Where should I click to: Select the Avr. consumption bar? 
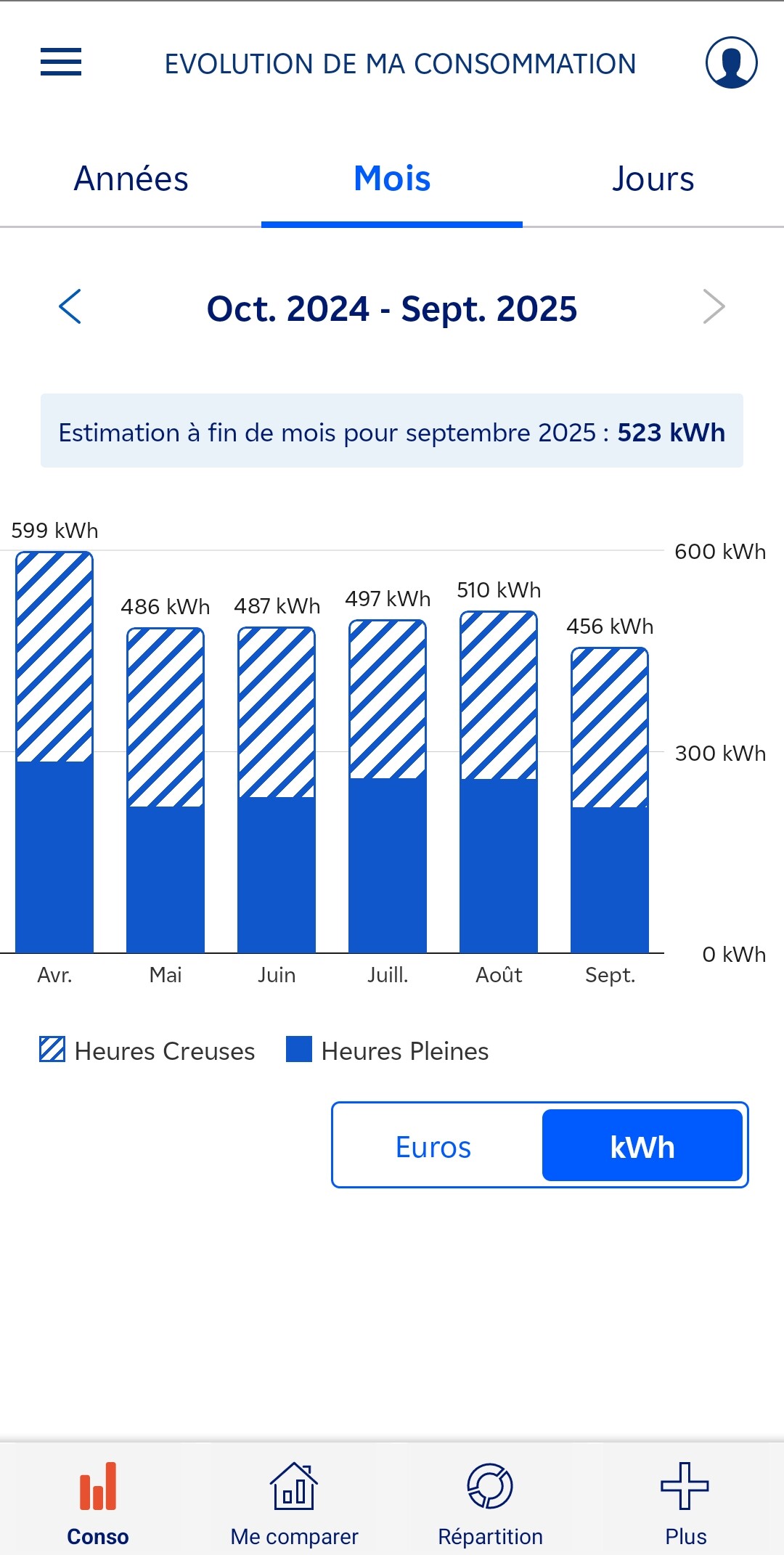click(x=54, y=751)
